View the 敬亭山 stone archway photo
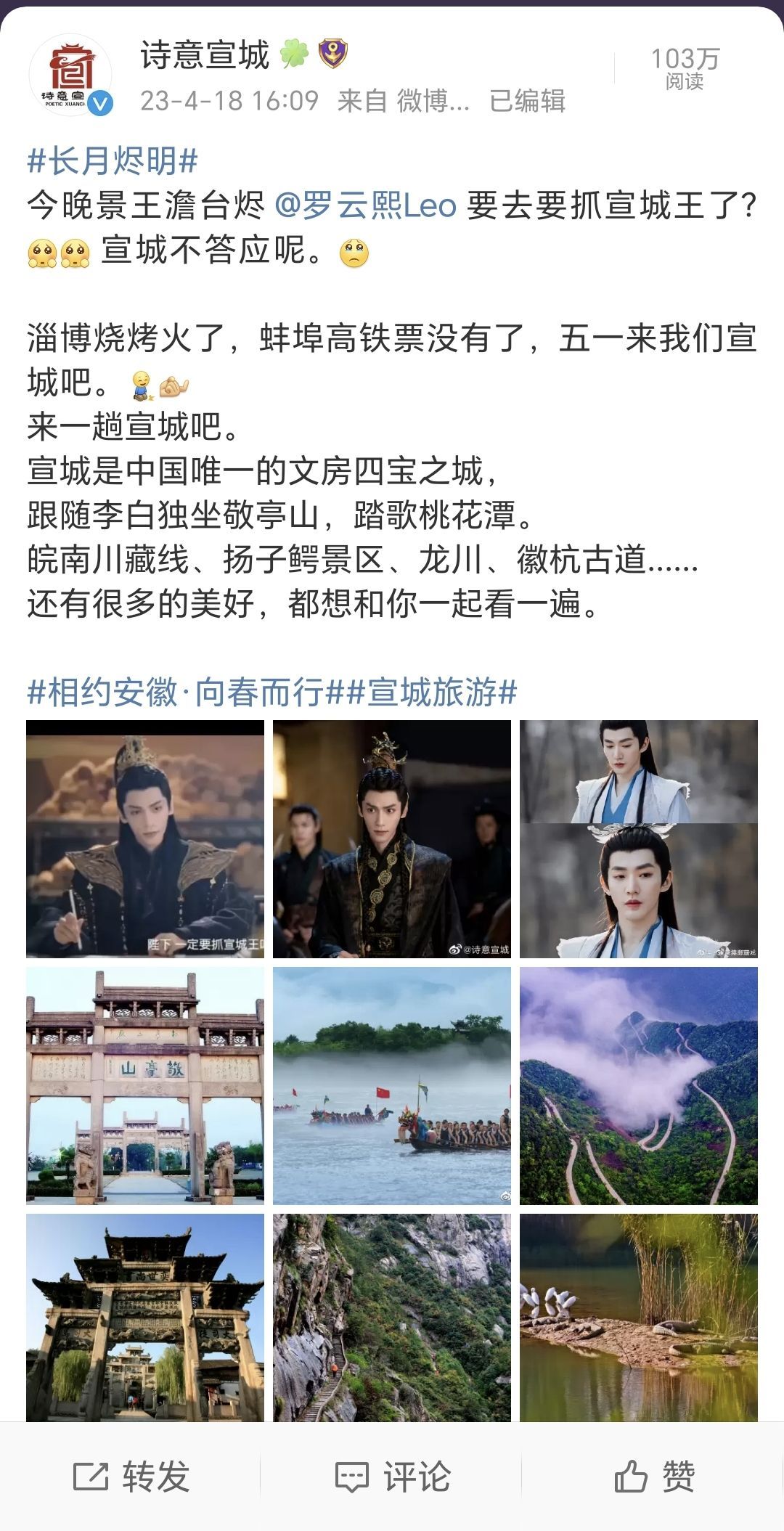784x1531 pixels. [145, 1085]
